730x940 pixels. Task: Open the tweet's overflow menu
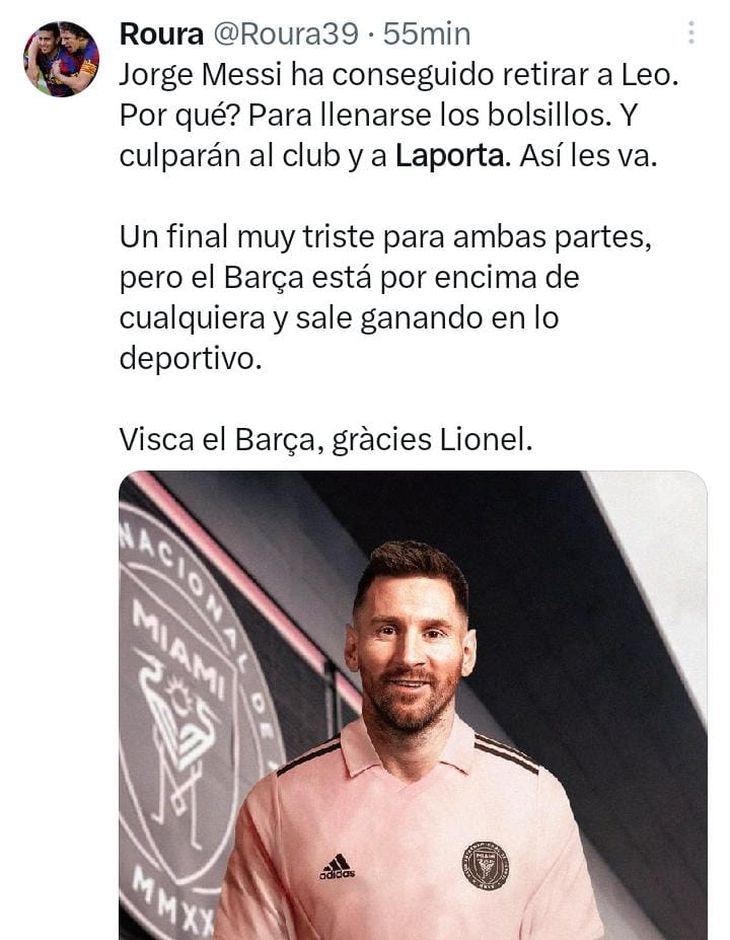(691, 33)
